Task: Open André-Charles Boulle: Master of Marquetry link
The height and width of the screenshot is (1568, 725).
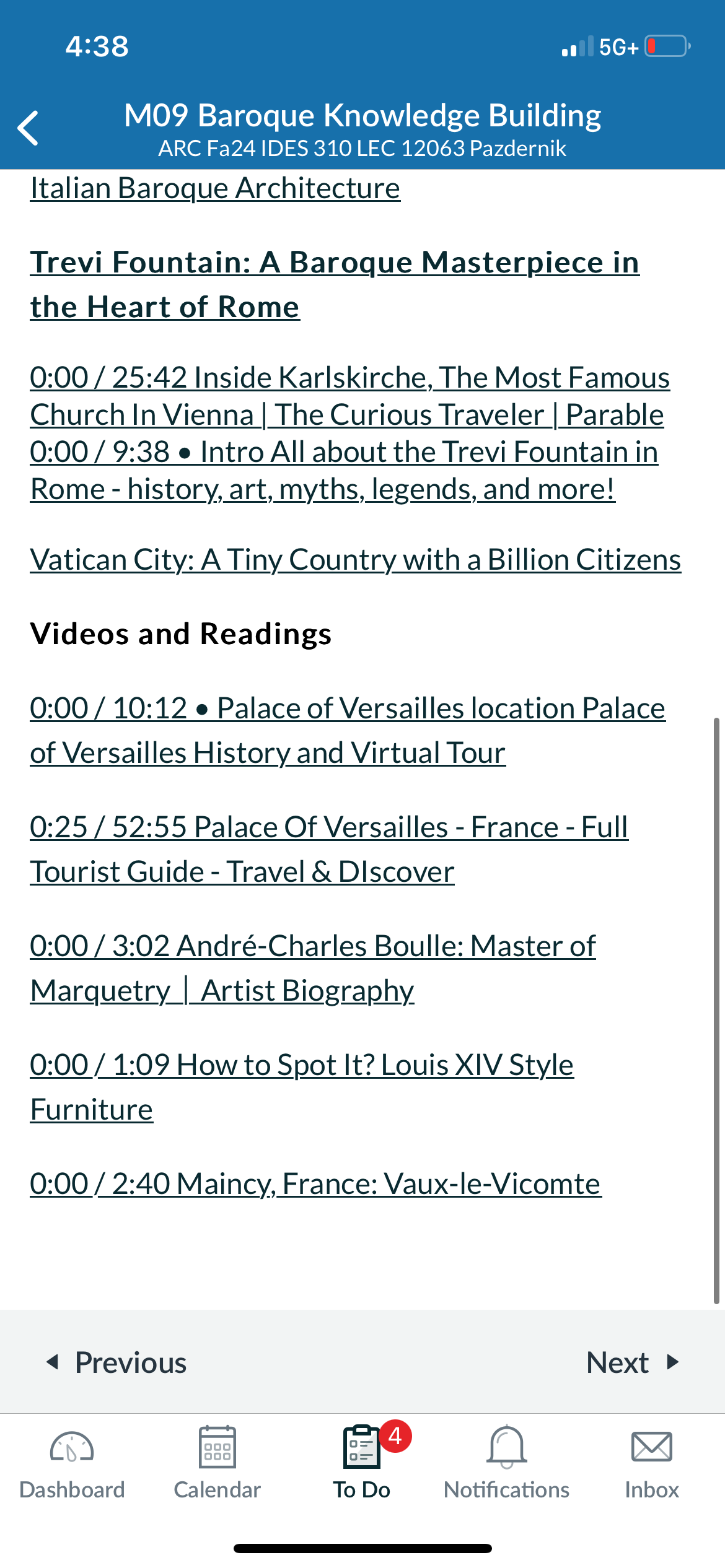Action: tap(313, 968)
